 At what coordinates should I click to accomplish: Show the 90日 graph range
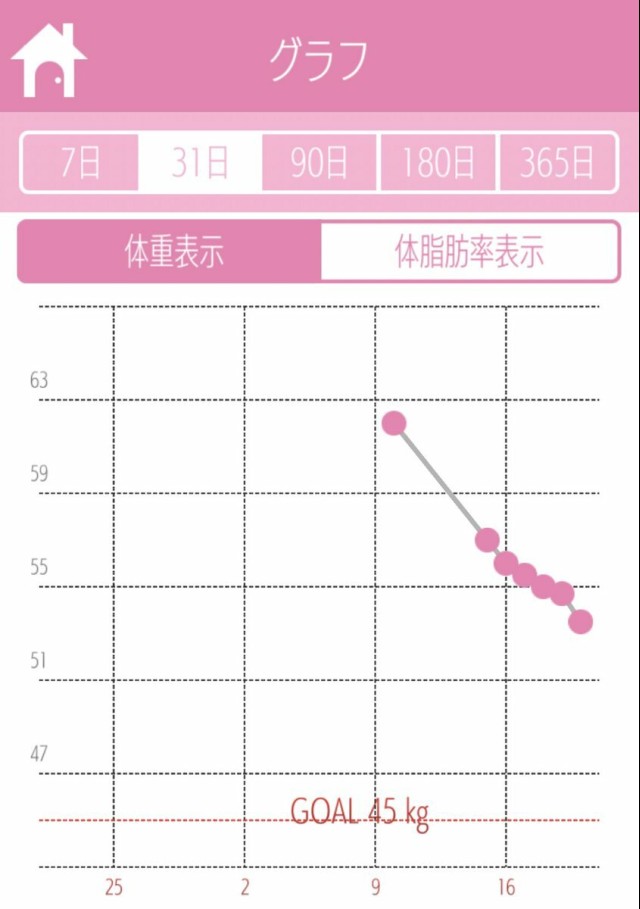click(x=320, y=162)
